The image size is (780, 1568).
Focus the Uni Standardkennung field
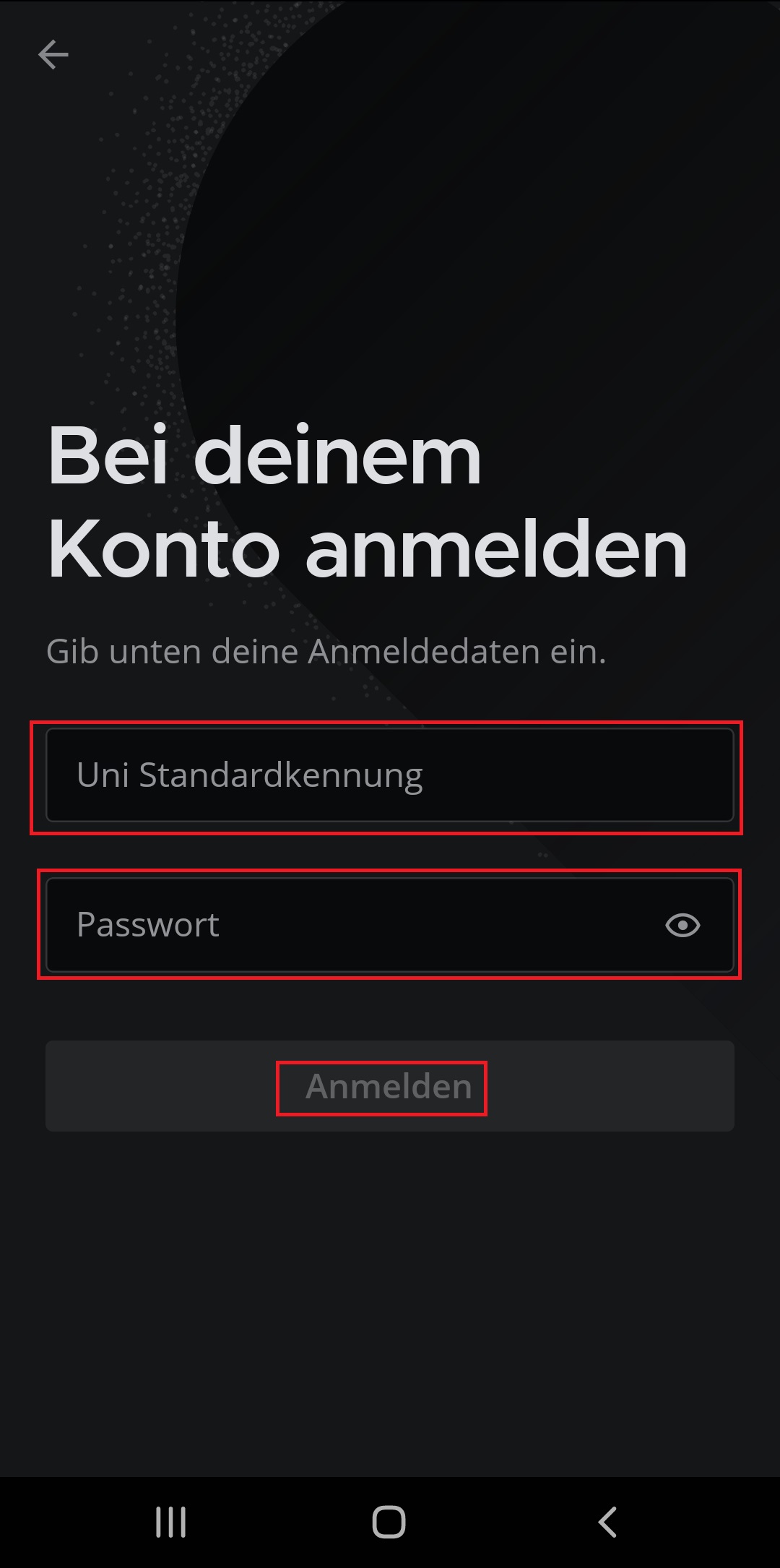pos(390,775)
